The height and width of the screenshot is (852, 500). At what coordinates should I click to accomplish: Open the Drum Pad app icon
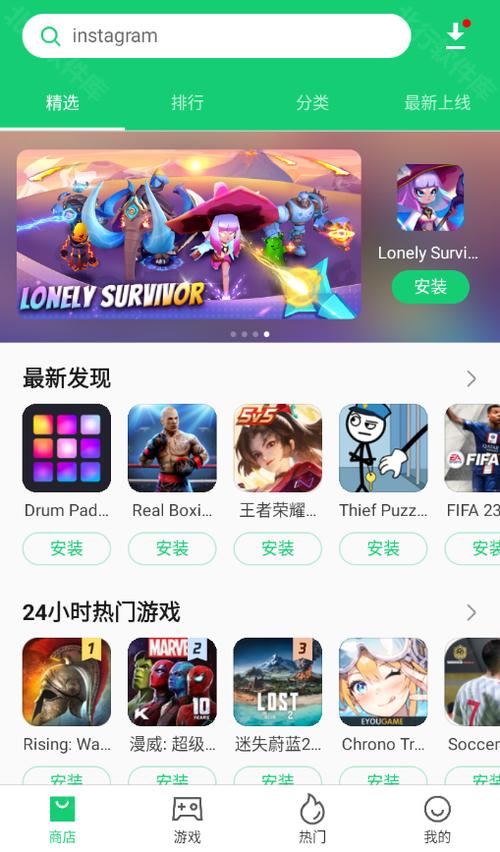click(x=66, y=448)
